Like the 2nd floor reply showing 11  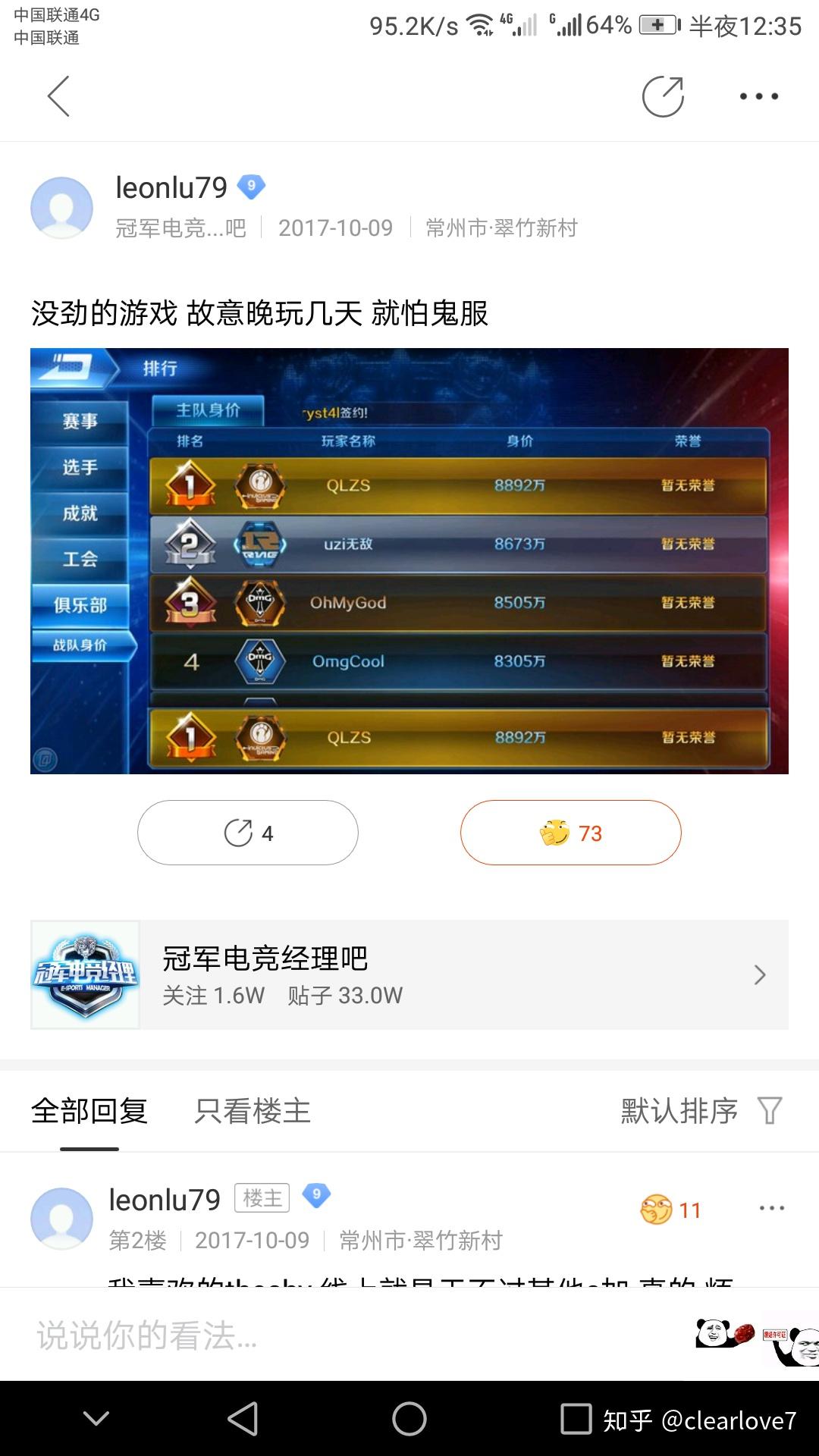click(x=670, y=1210)
